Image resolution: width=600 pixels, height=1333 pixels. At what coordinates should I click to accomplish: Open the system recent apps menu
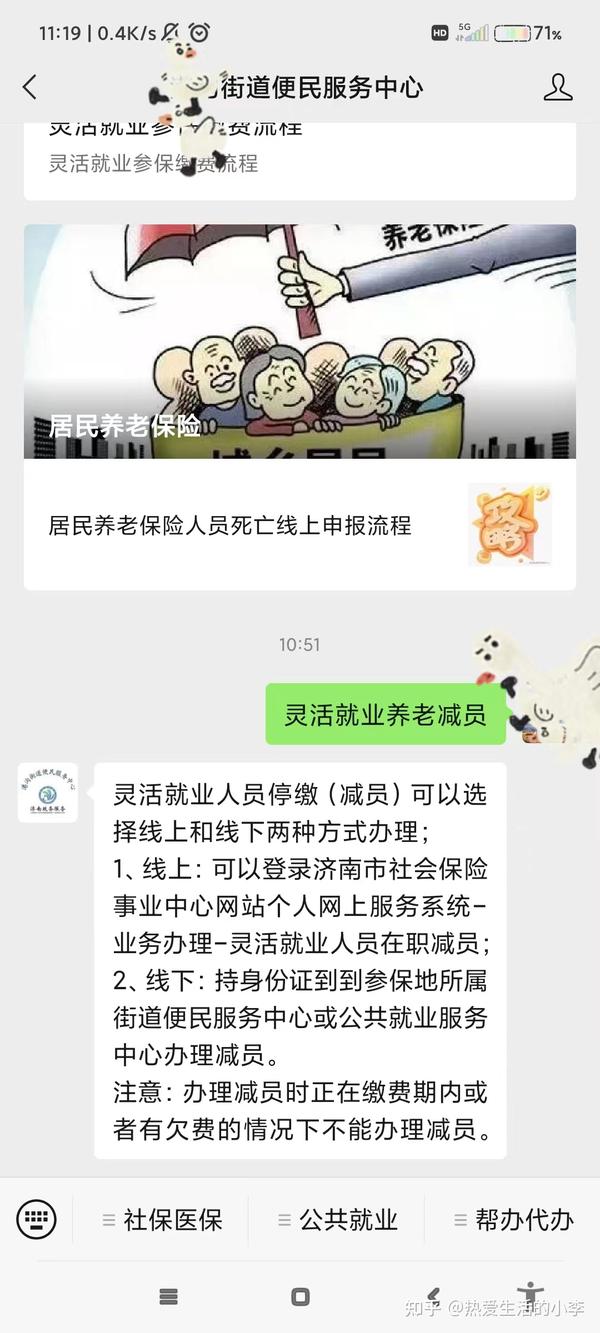[x=169, y=1296]
